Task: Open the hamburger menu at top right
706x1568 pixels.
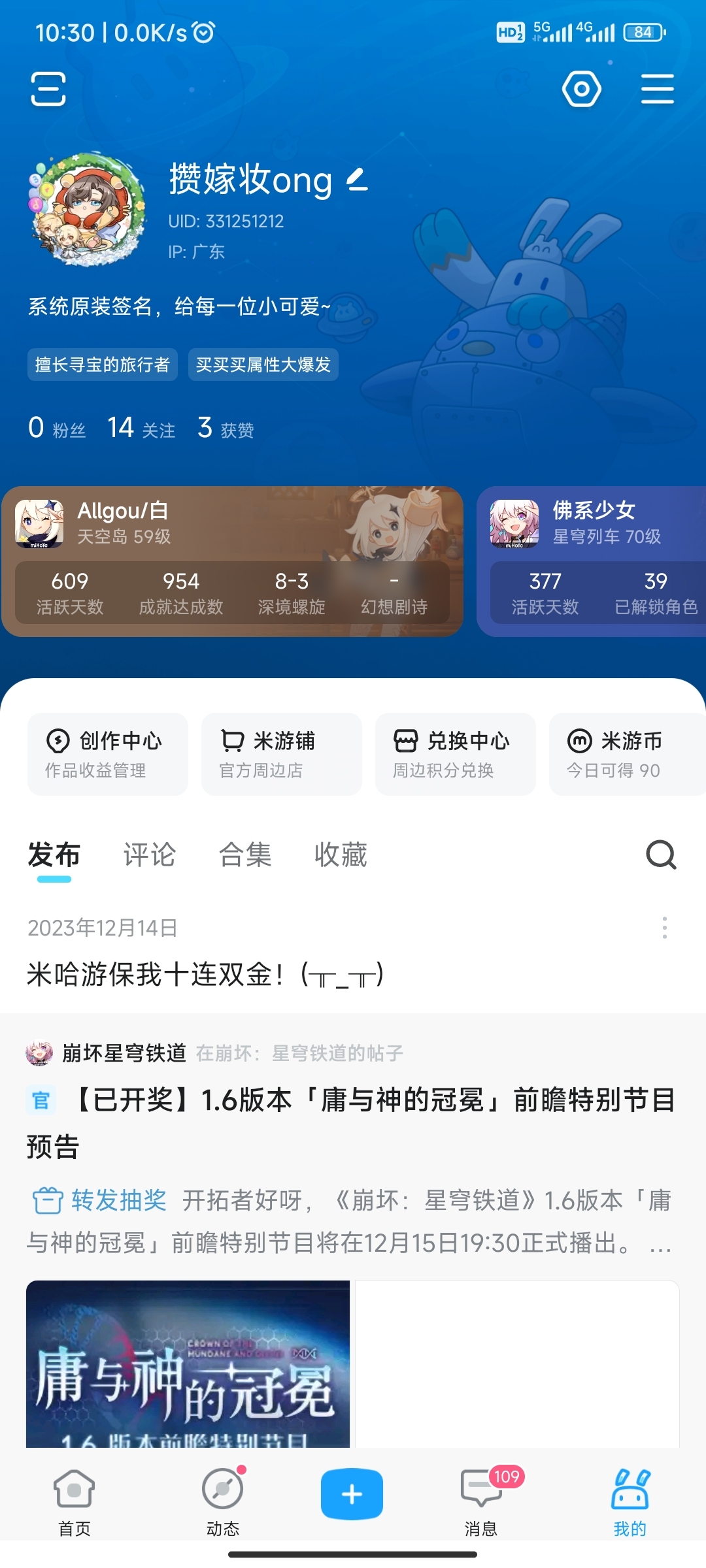Action: [657, 89]
